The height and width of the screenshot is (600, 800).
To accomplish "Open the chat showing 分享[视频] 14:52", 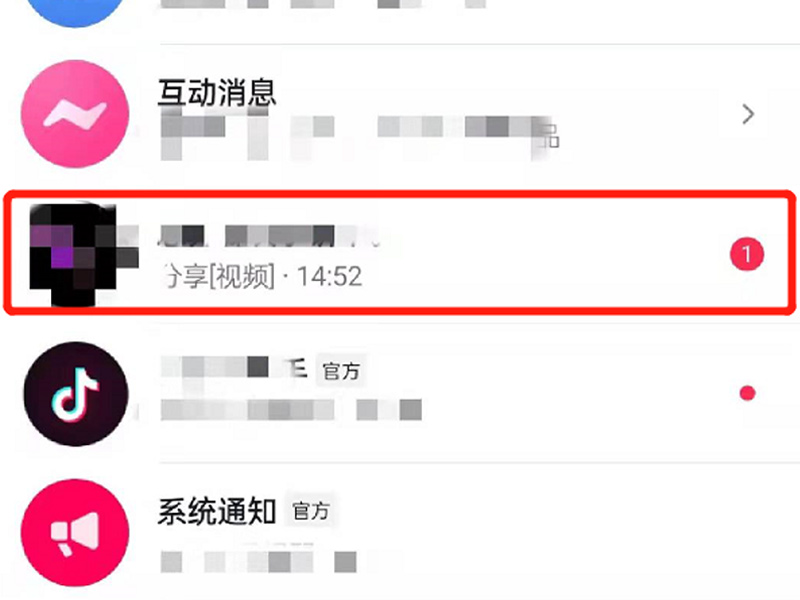I will (x=400, y=252).
